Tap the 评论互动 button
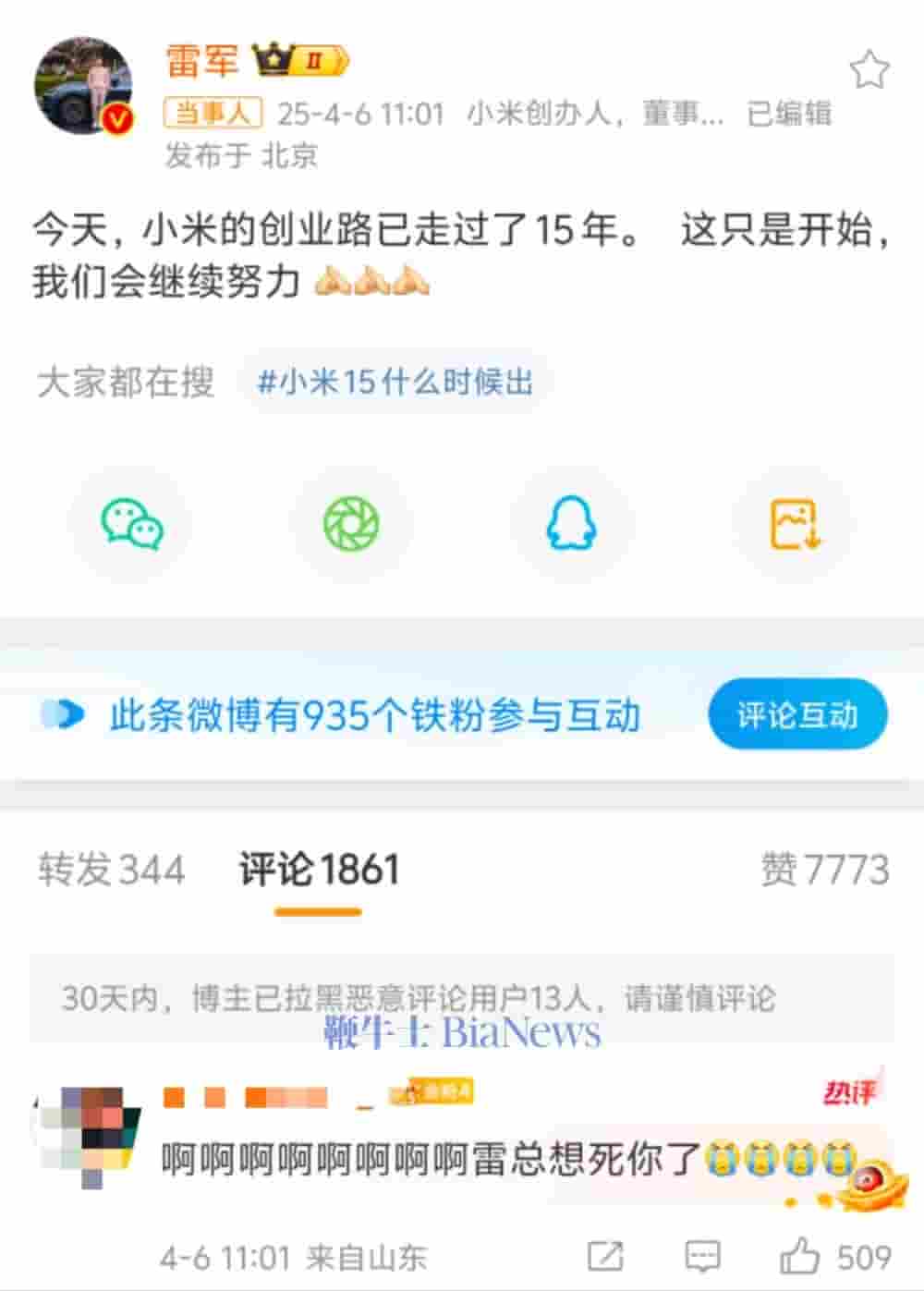 click(x=797, y=714)
